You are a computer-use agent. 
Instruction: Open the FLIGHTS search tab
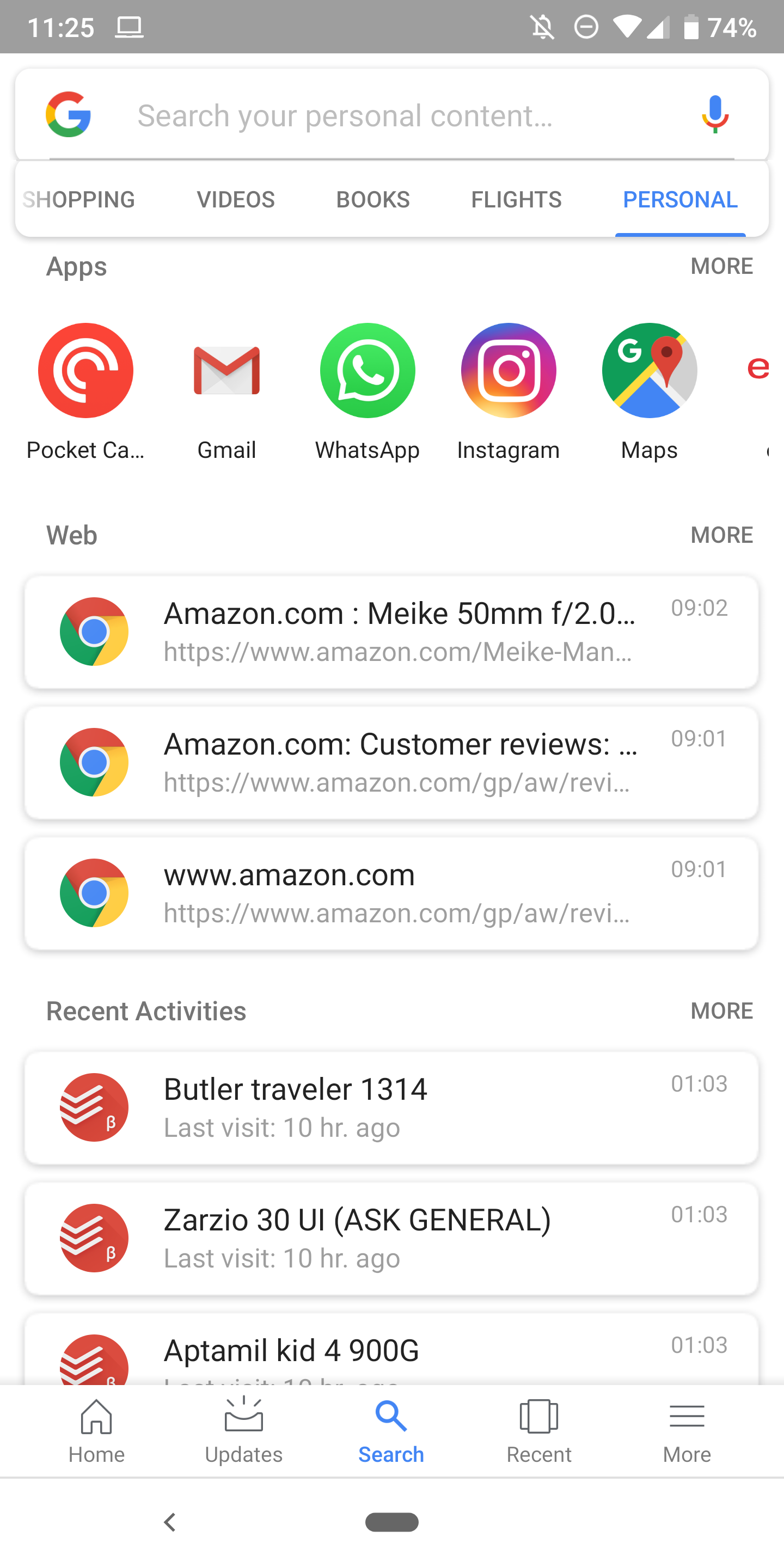click(x=516, y=199)
